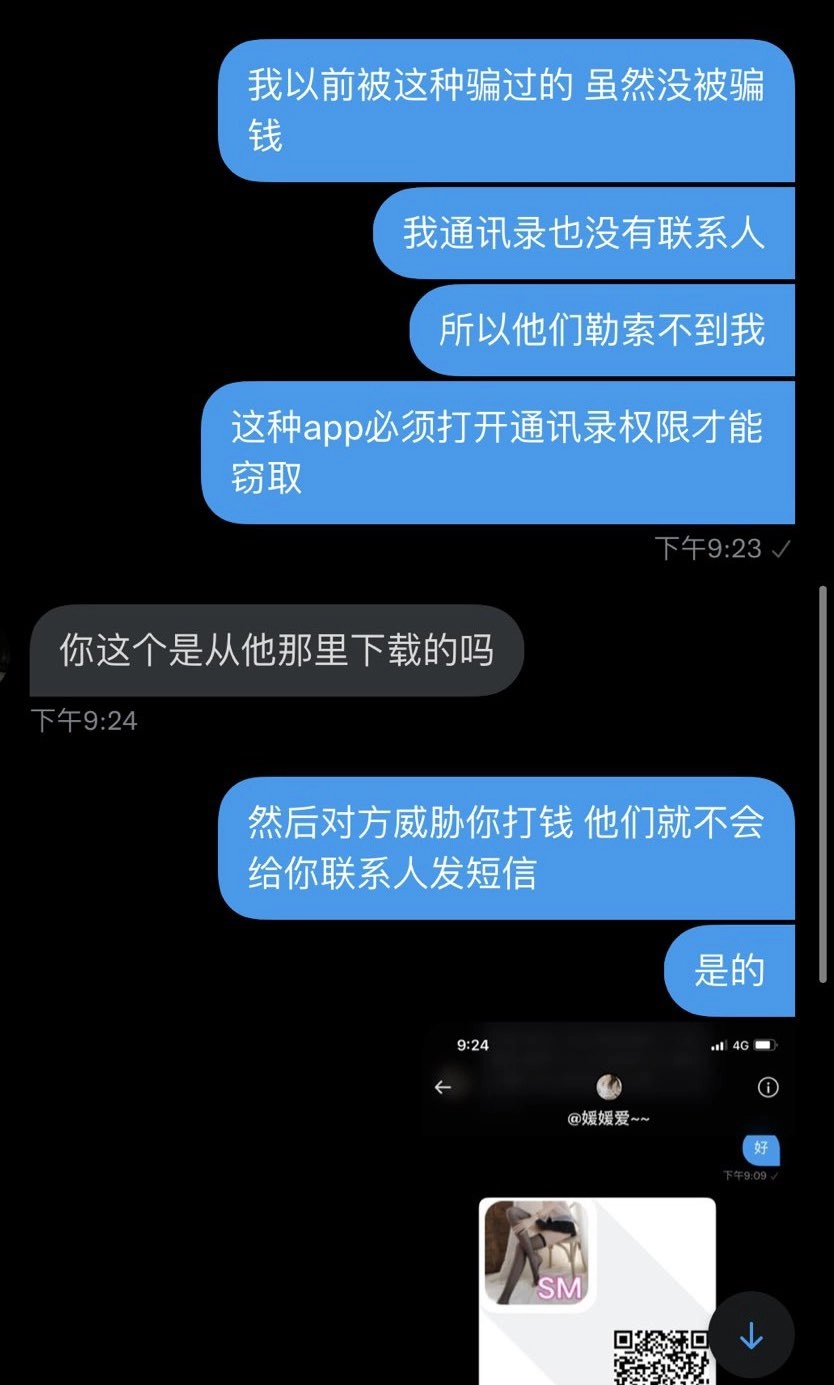Jump to latest messages with down arrow
The height and width of the screenshot is (1385, 834).
coord(751,1336)
